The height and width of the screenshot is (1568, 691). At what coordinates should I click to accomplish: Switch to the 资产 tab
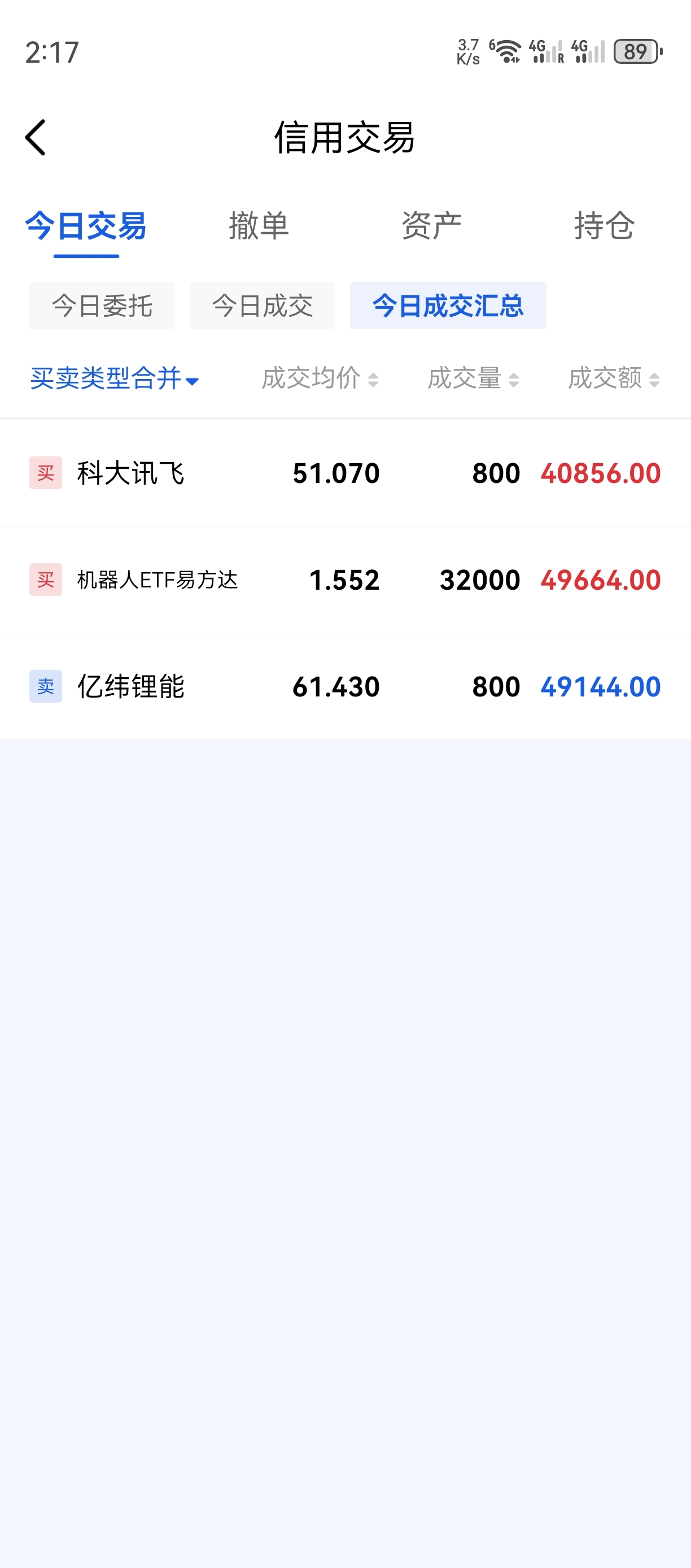(432, 226)
